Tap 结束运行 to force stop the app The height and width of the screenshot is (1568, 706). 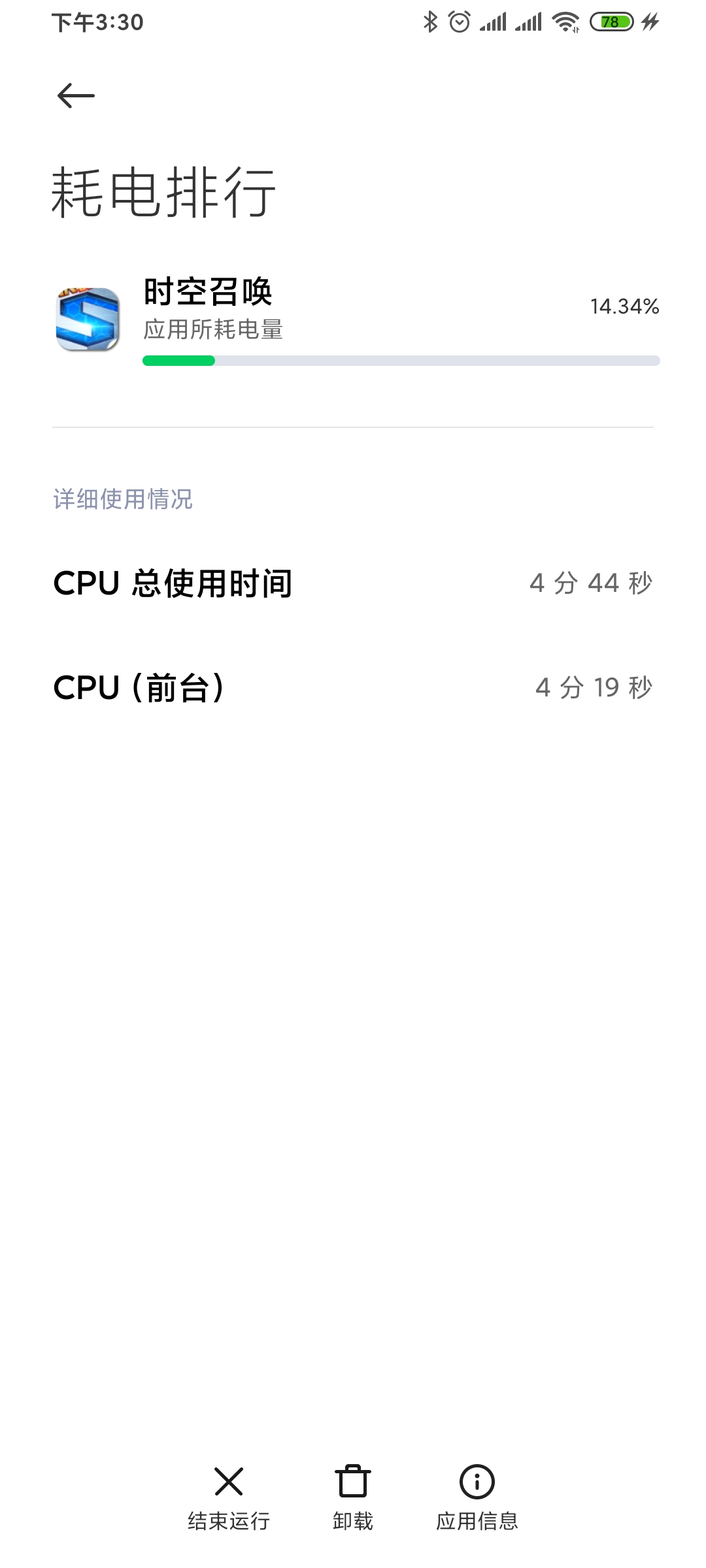click(x=229, y=1498)
